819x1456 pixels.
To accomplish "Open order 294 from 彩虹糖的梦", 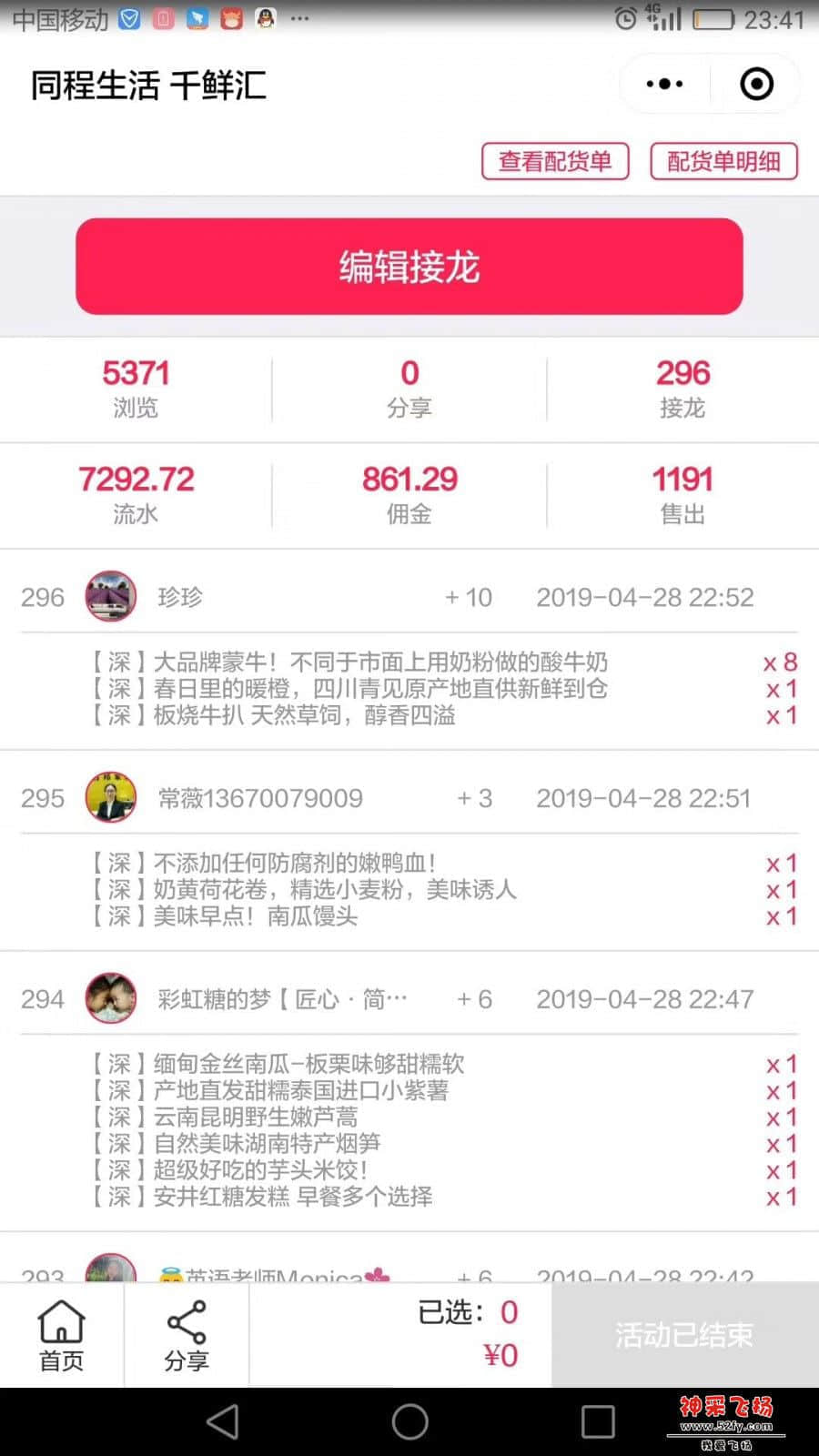I will click(x=409, y=999).
